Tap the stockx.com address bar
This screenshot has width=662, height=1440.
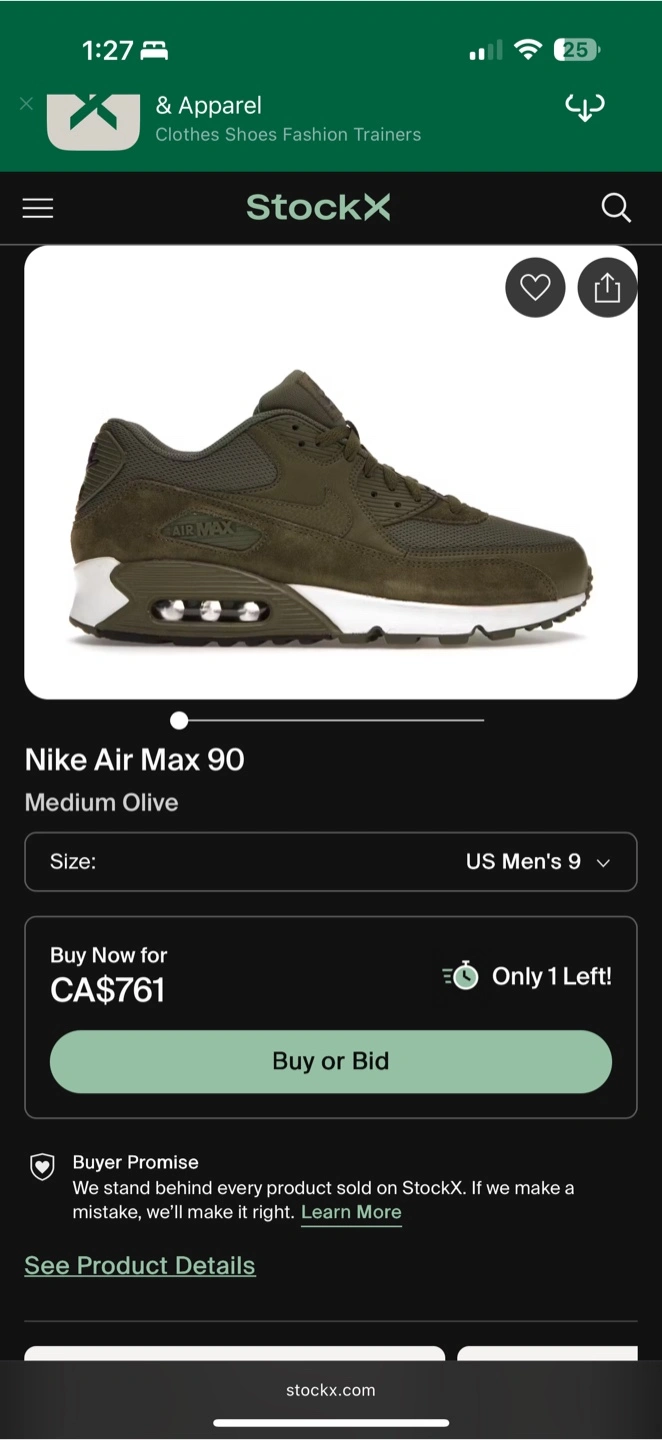point(331,1390)
